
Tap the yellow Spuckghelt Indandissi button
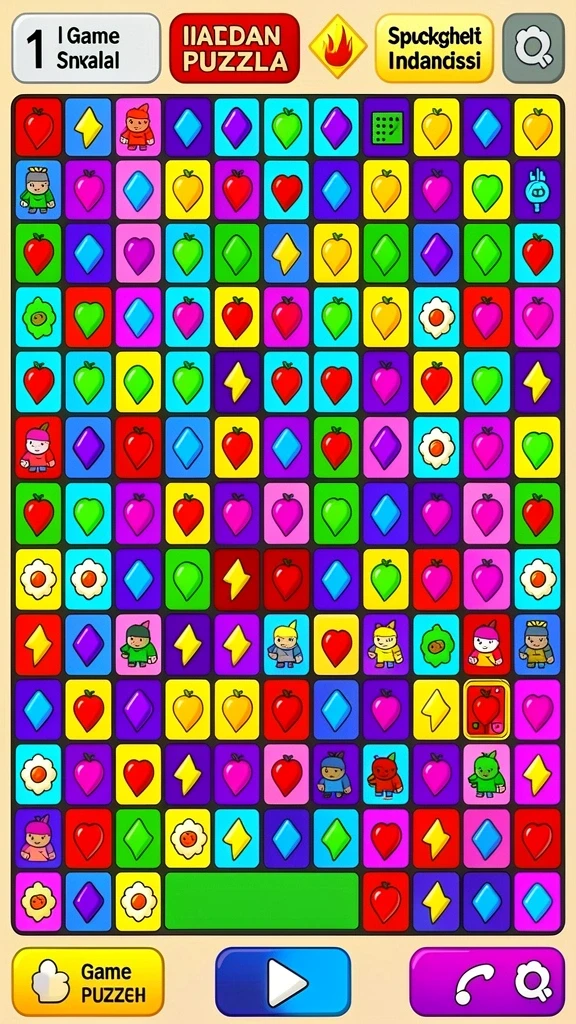point(434,48)
